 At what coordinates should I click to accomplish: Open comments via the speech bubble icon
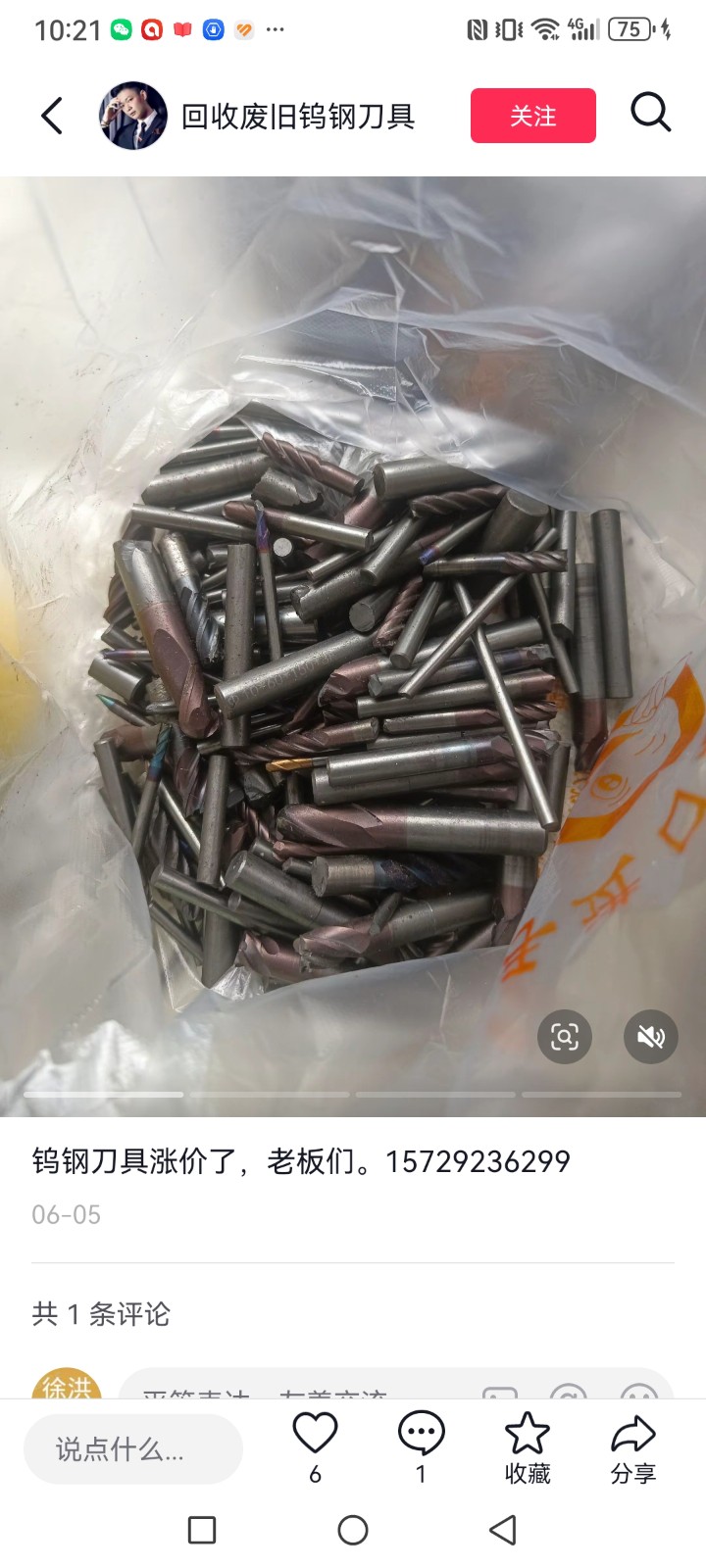click(422, 1434)
